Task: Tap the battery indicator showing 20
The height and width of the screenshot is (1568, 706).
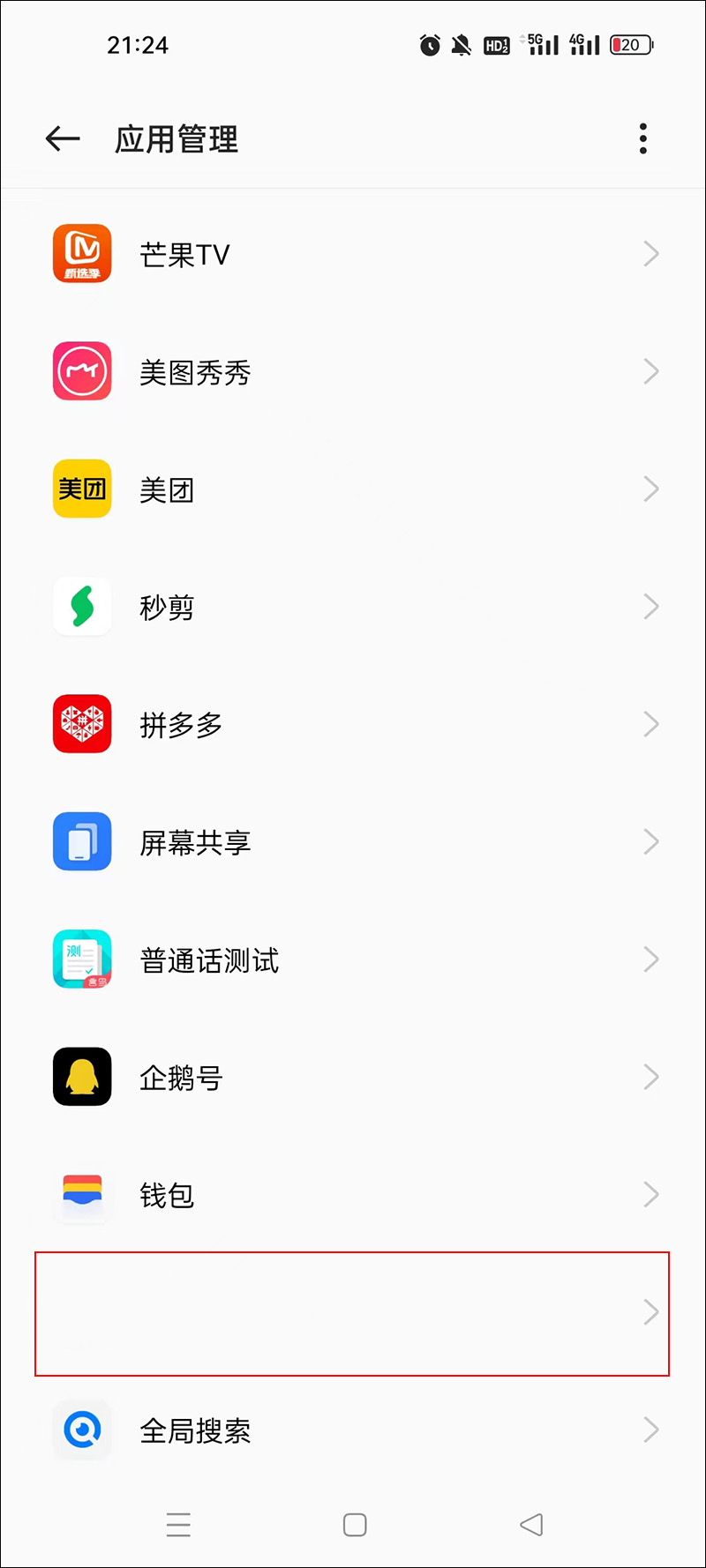Action: point(631,44)
